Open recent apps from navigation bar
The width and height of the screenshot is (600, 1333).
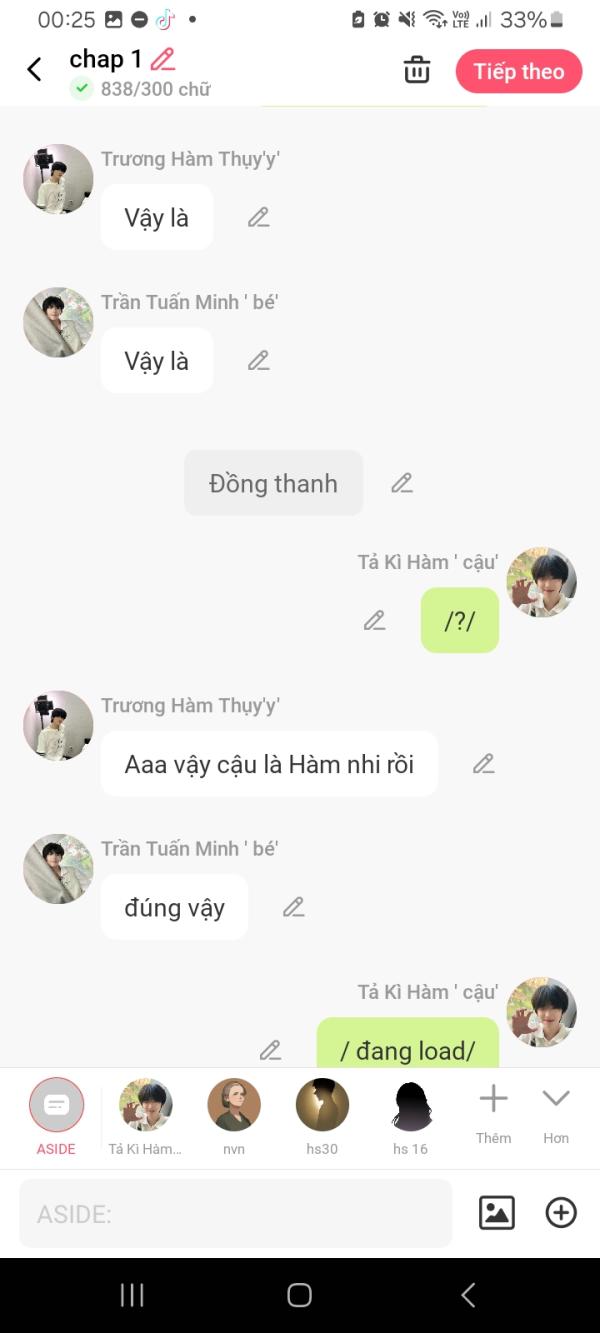pyautogui.click(x=132, y=1295)
